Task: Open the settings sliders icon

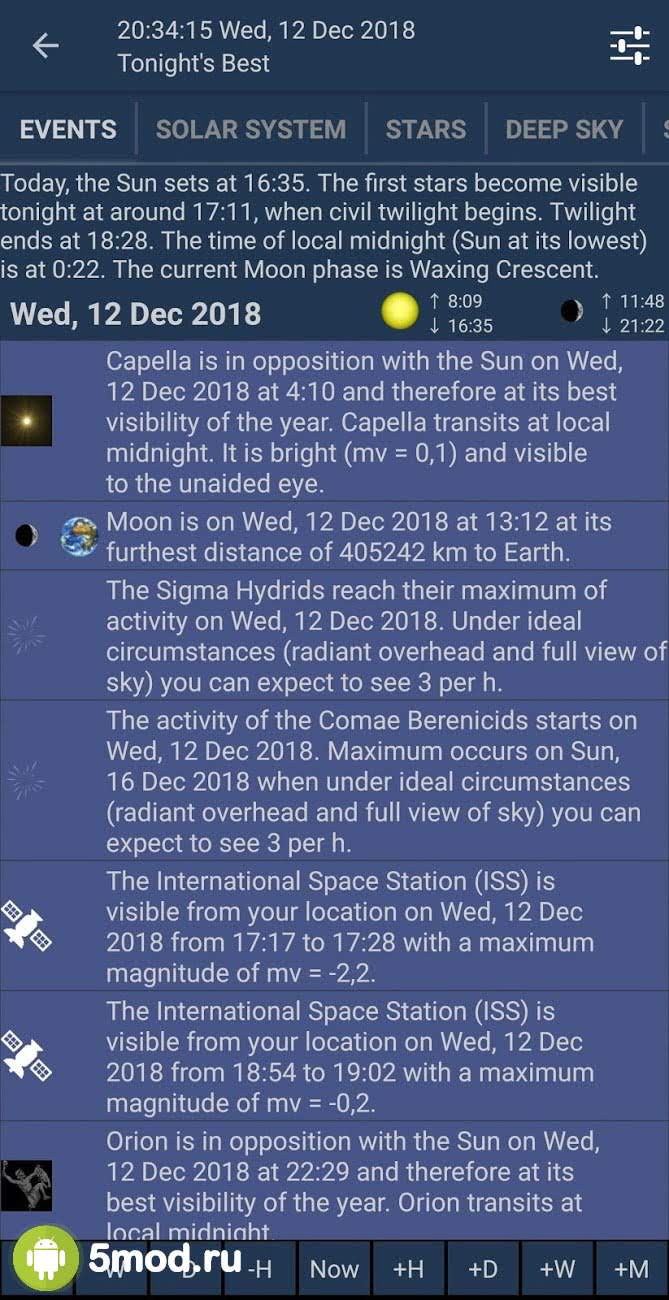Action: click(x=629, y=46)
